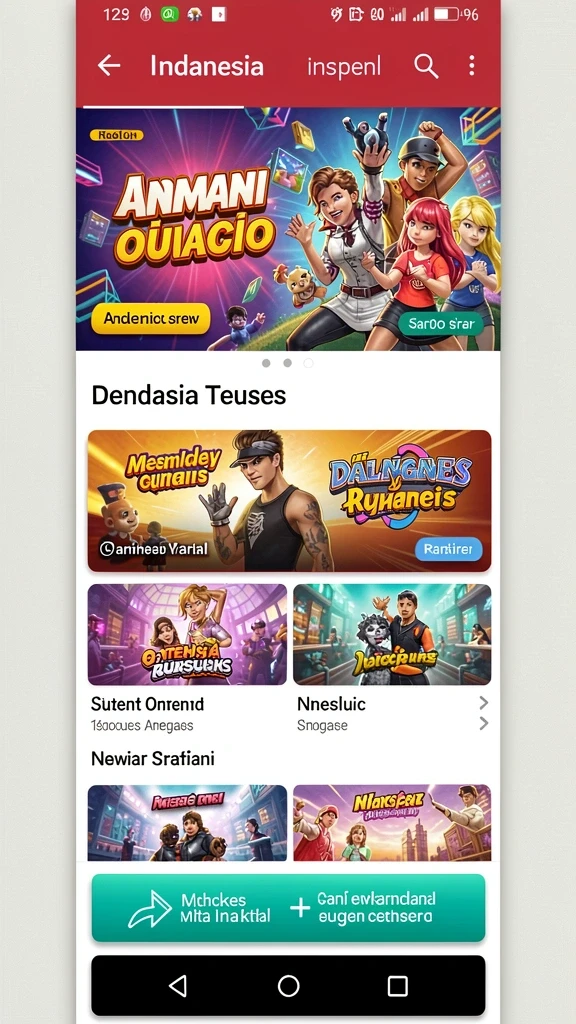The height and width of the screenshot is (1024, 576).
Task: Switch to the inspenl tab
Action: point(344,67)
